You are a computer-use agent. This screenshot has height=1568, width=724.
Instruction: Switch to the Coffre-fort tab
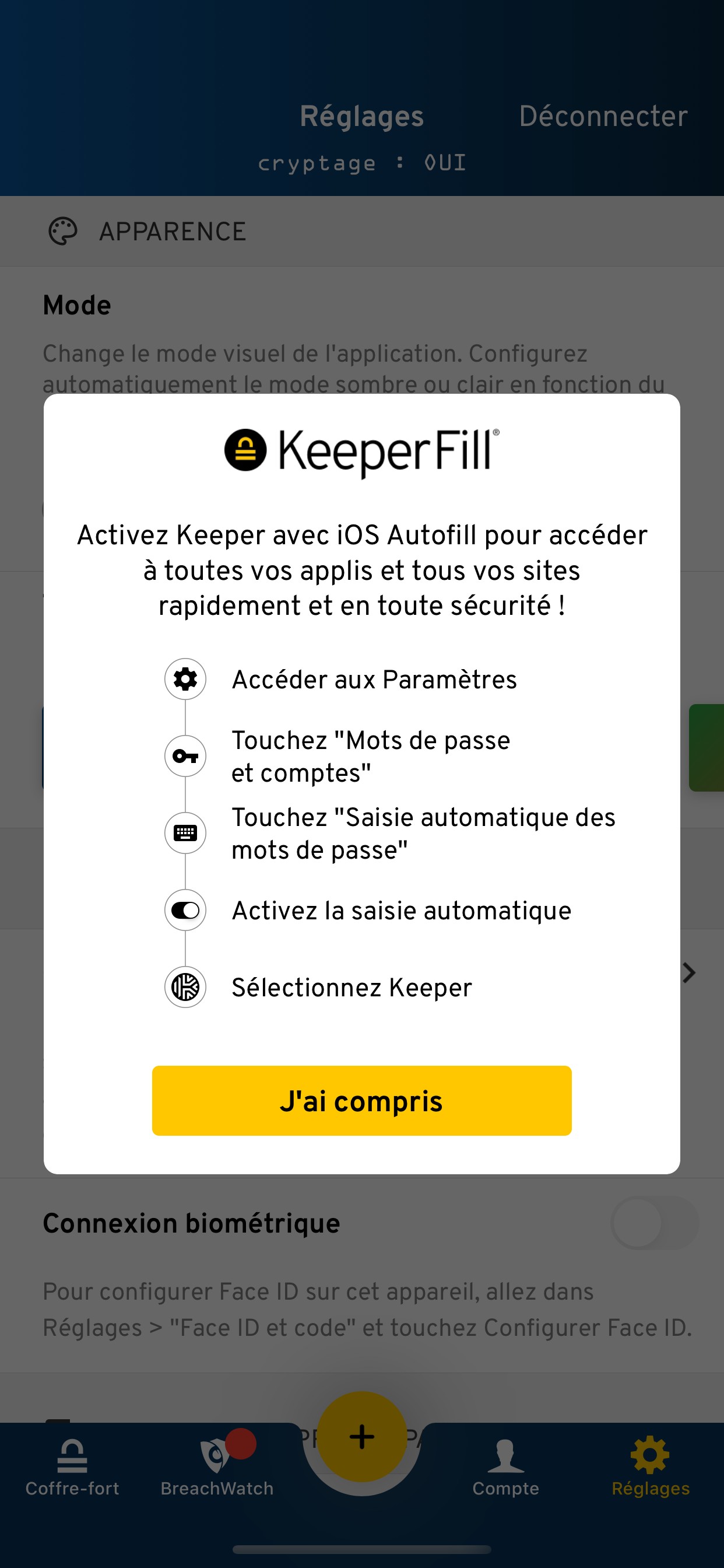72,1467
